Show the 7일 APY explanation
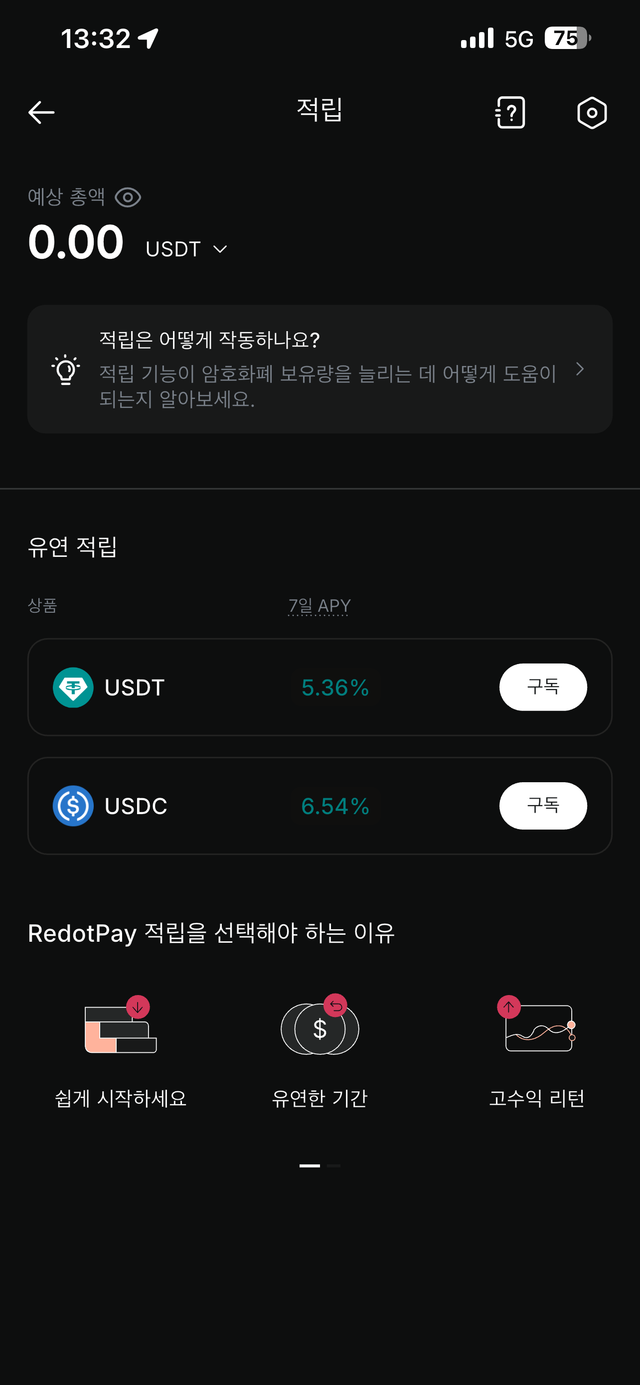Image resolution: width=640 pixels, height=1385 pixels. (x=319, y=606)
